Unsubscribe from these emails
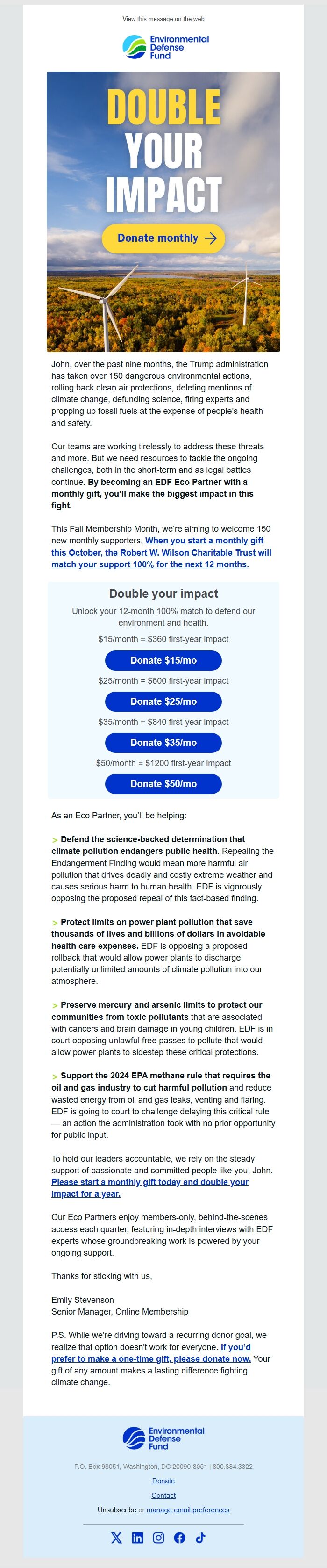Screen dimensions: 327x1568 click(x=117, y=1510)
